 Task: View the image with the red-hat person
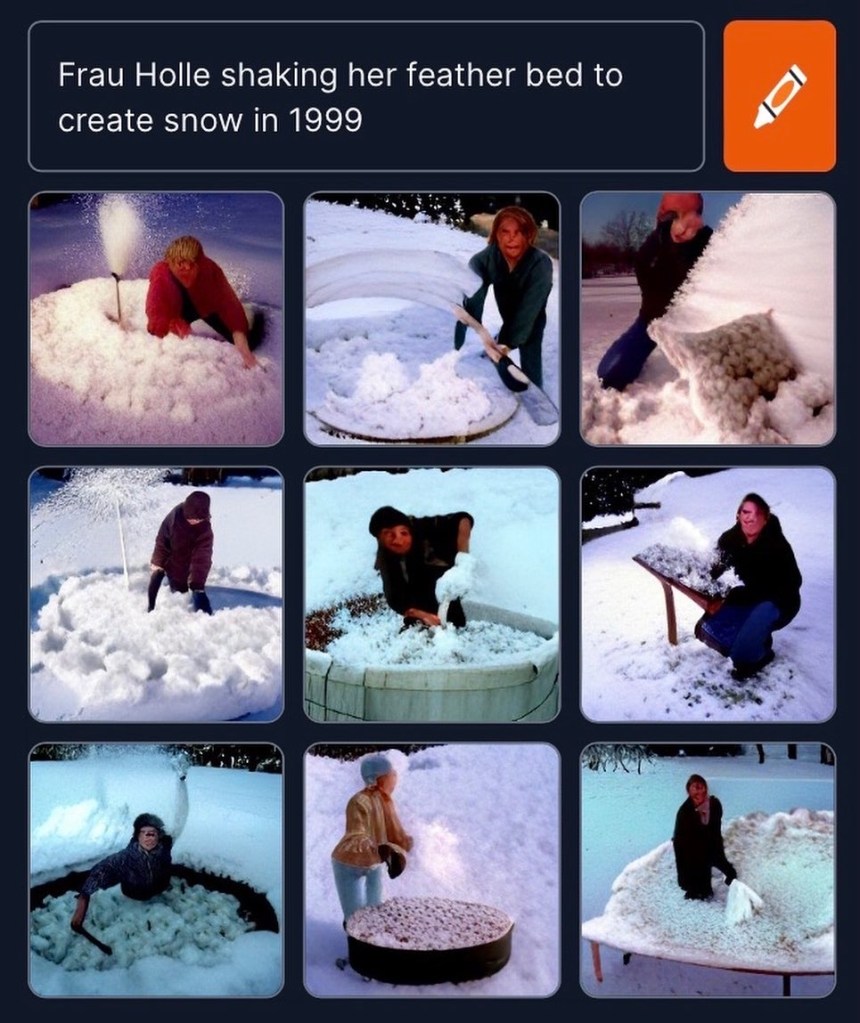coord(707,319)
